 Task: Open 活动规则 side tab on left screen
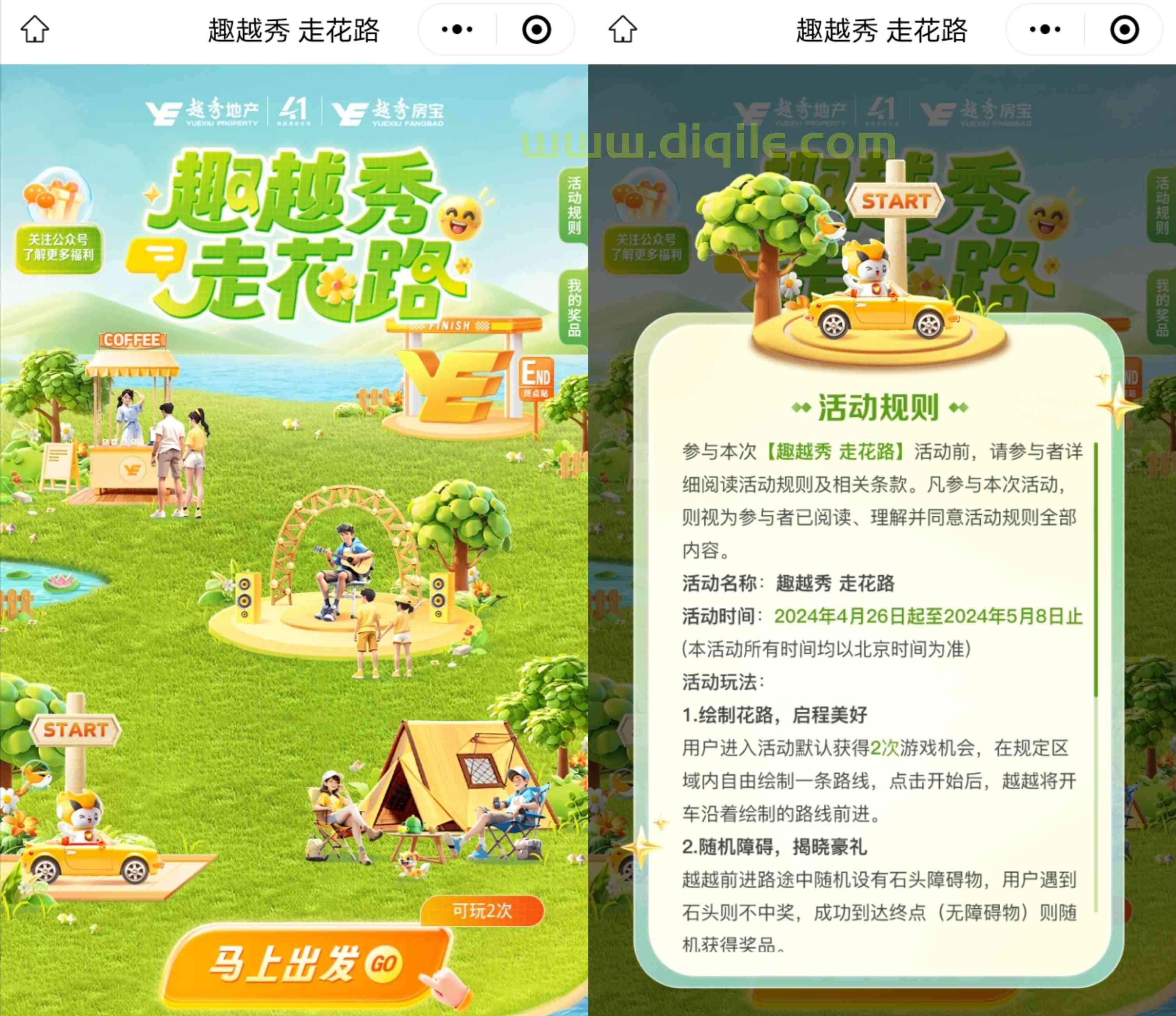(x=574, y=205)
